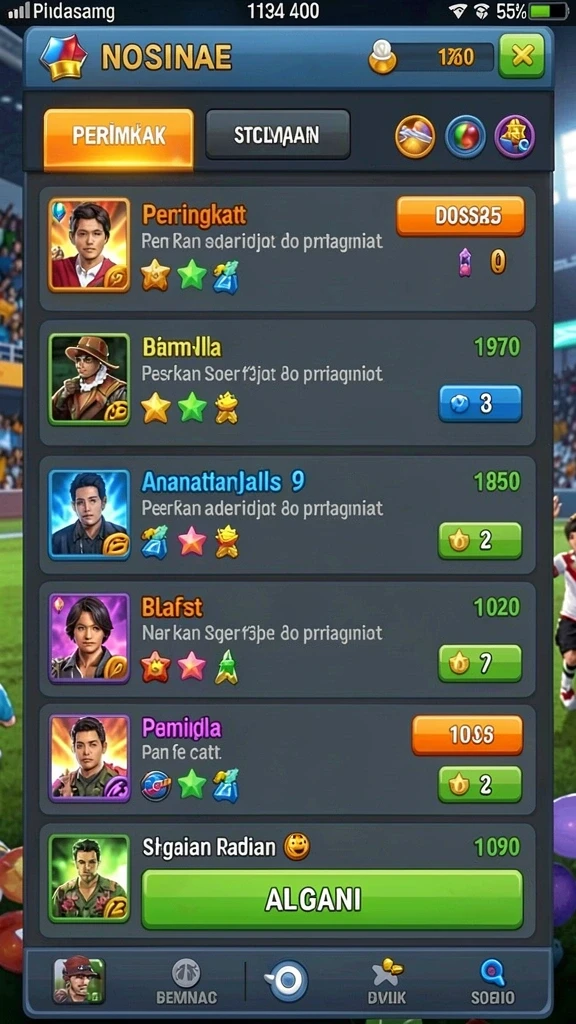
Task: Open the Bamlla player card
Action: (287, 383)
